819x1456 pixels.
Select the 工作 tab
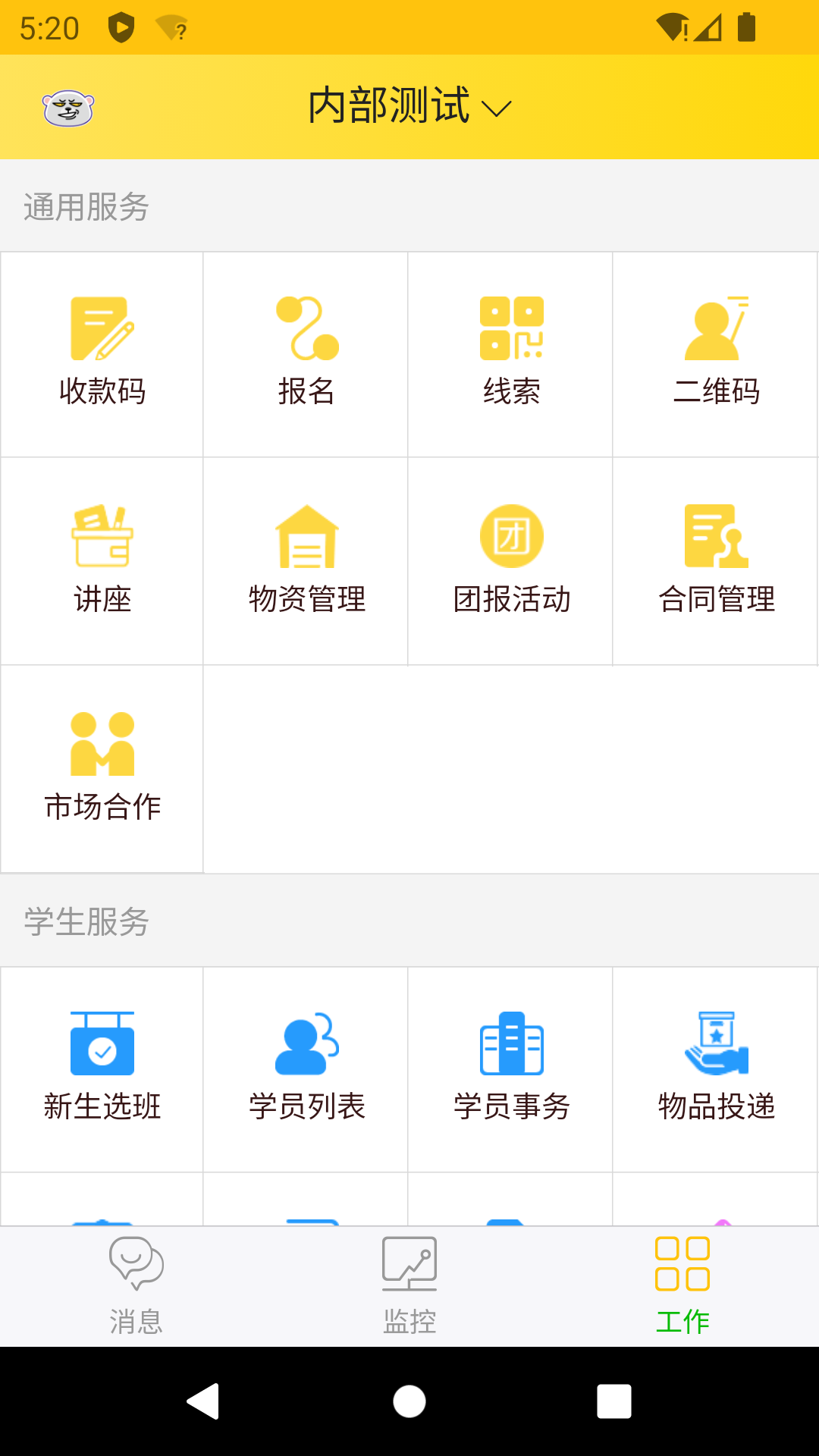(682, 1285)
